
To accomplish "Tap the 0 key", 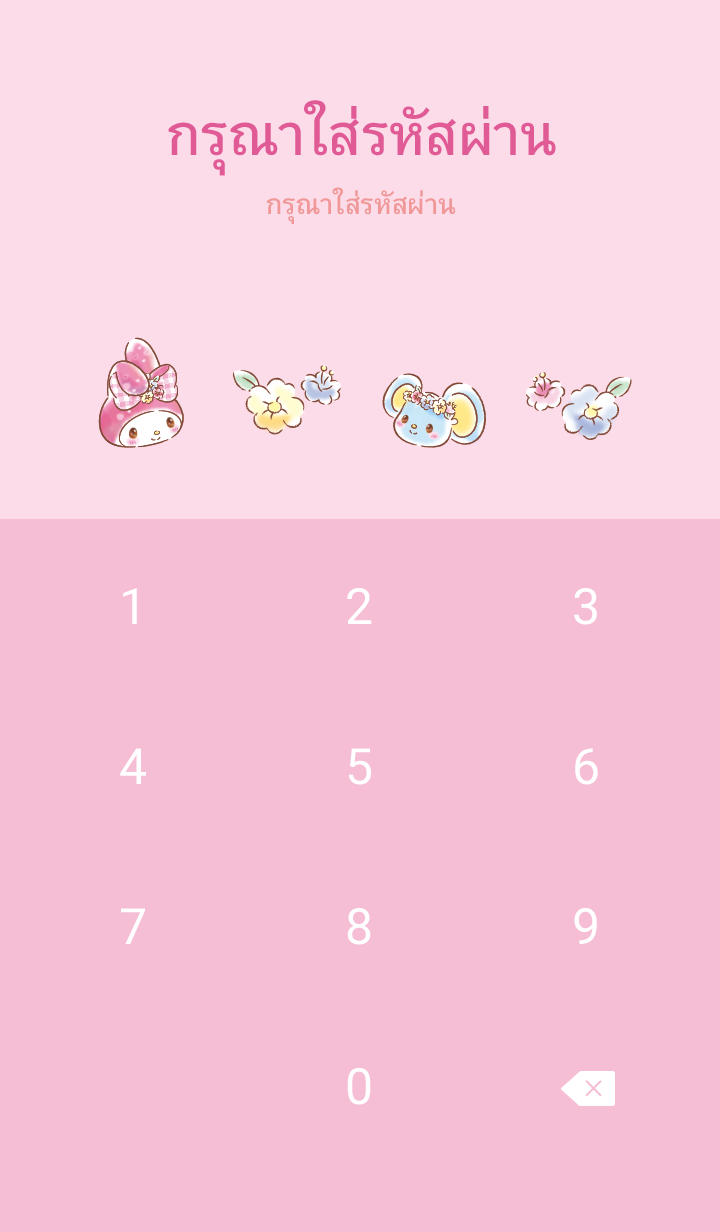I will (359, 1087).
